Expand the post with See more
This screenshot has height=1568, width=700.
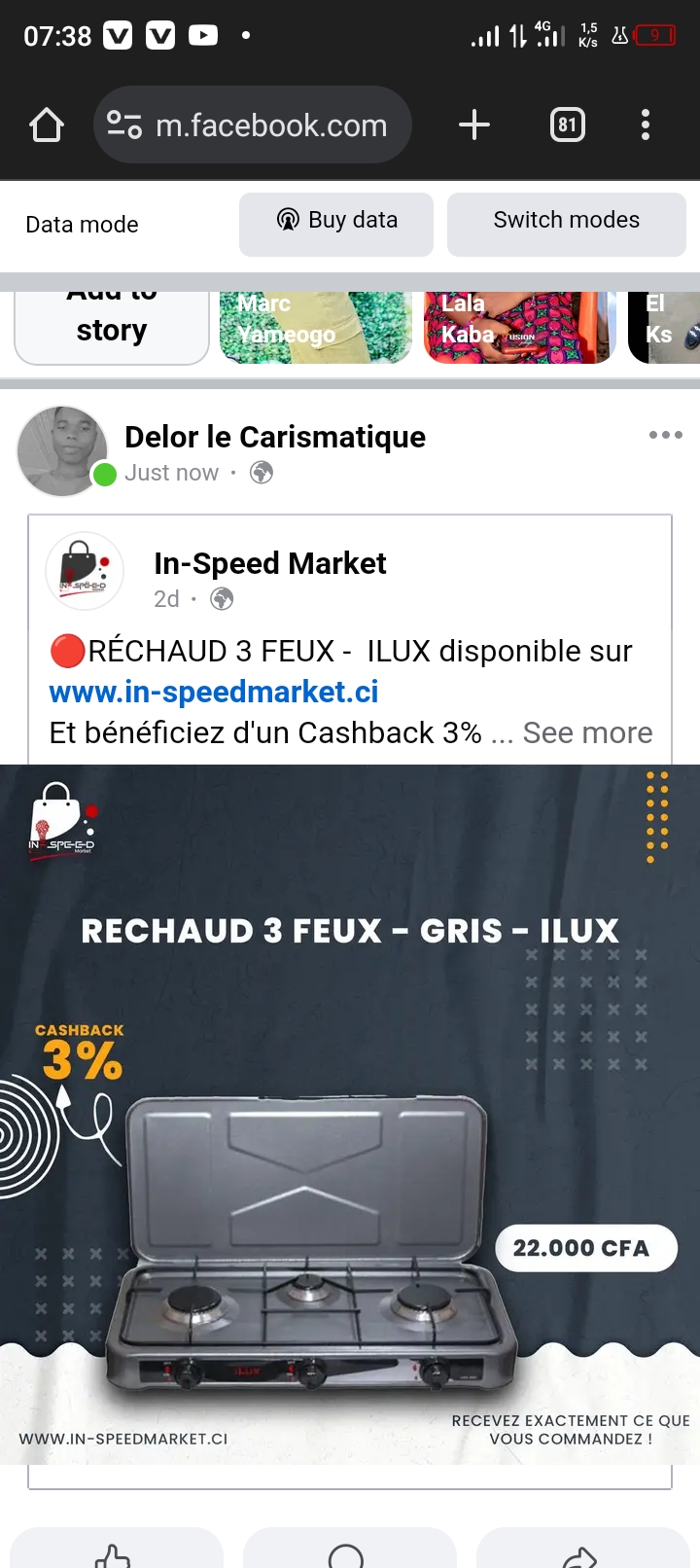tap(587, 733)
